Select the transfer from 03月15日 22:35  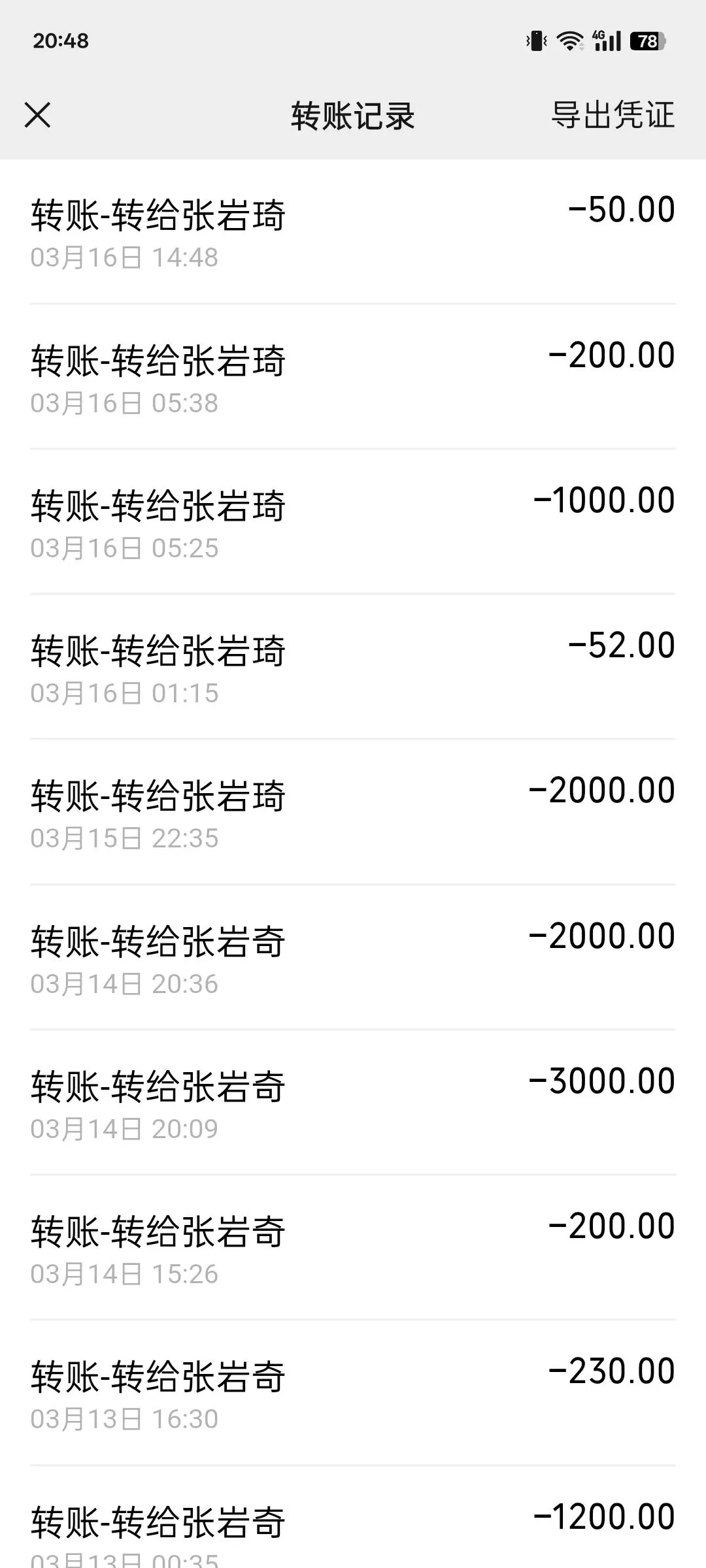pos(353,812)
